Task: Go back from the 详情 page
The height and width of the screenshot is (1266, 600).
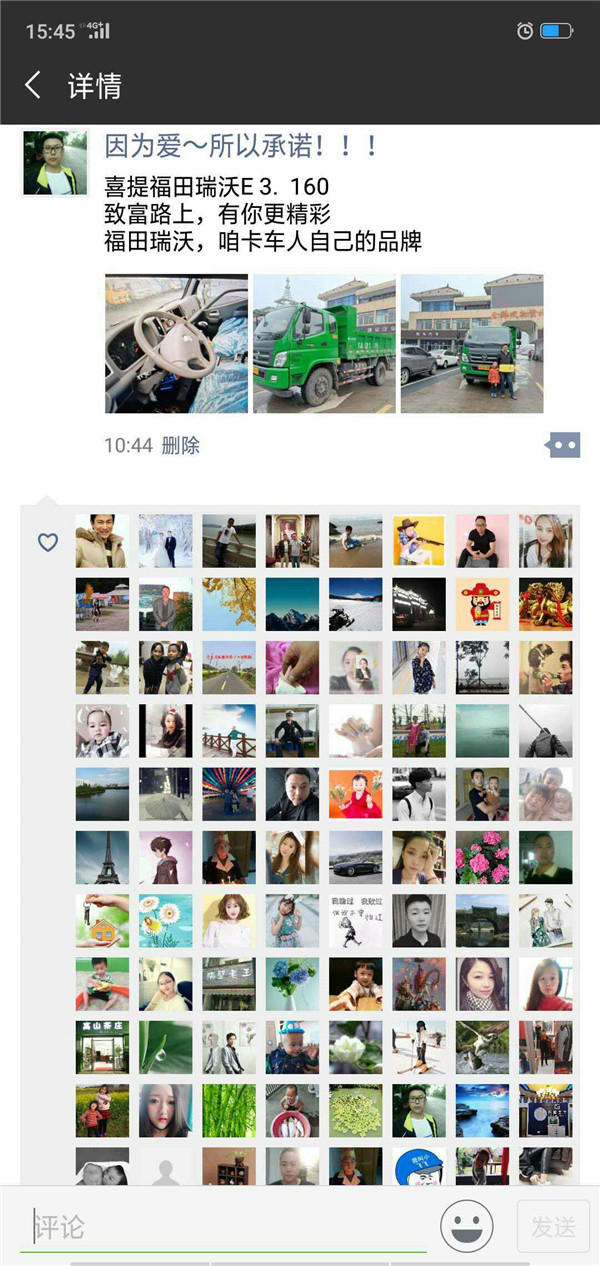Action: click(33, 85)
